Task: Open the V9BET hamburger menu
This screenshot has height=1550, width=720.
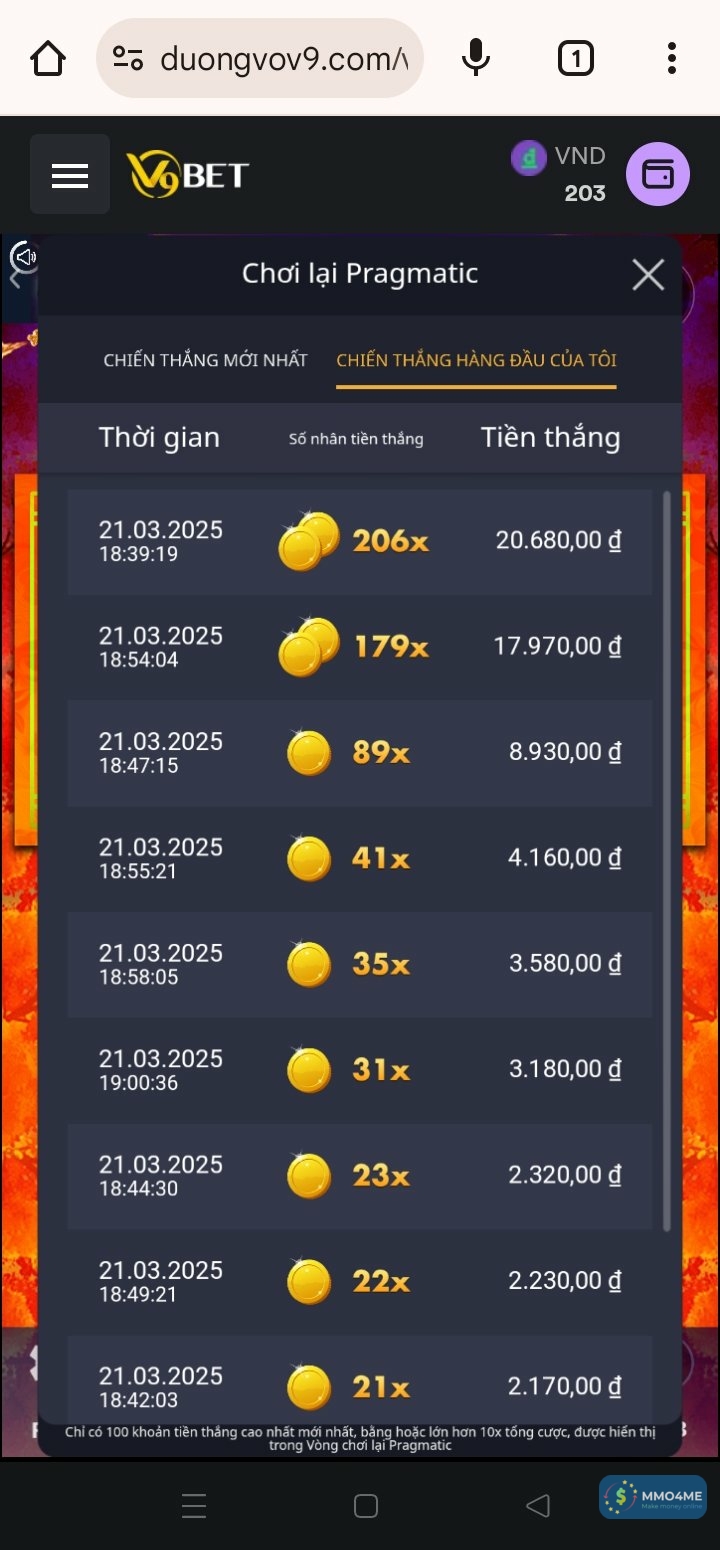Action: click(x=70, y=175)
